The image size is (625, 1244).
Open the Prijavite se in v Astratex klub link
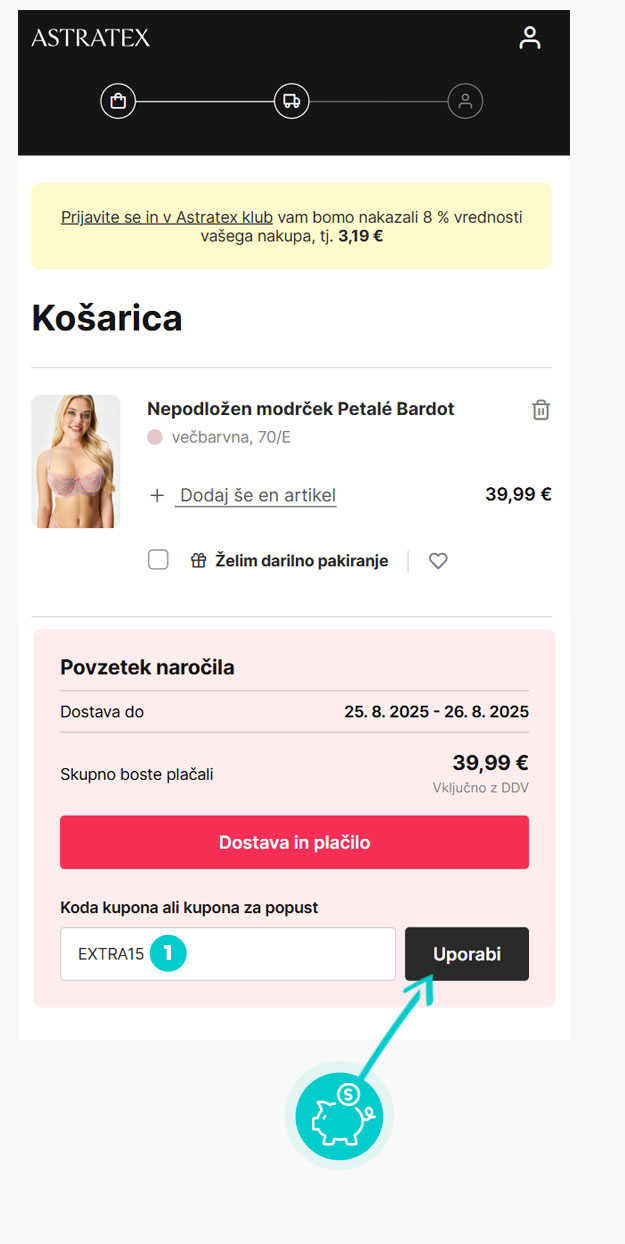(x=166, y=217)
